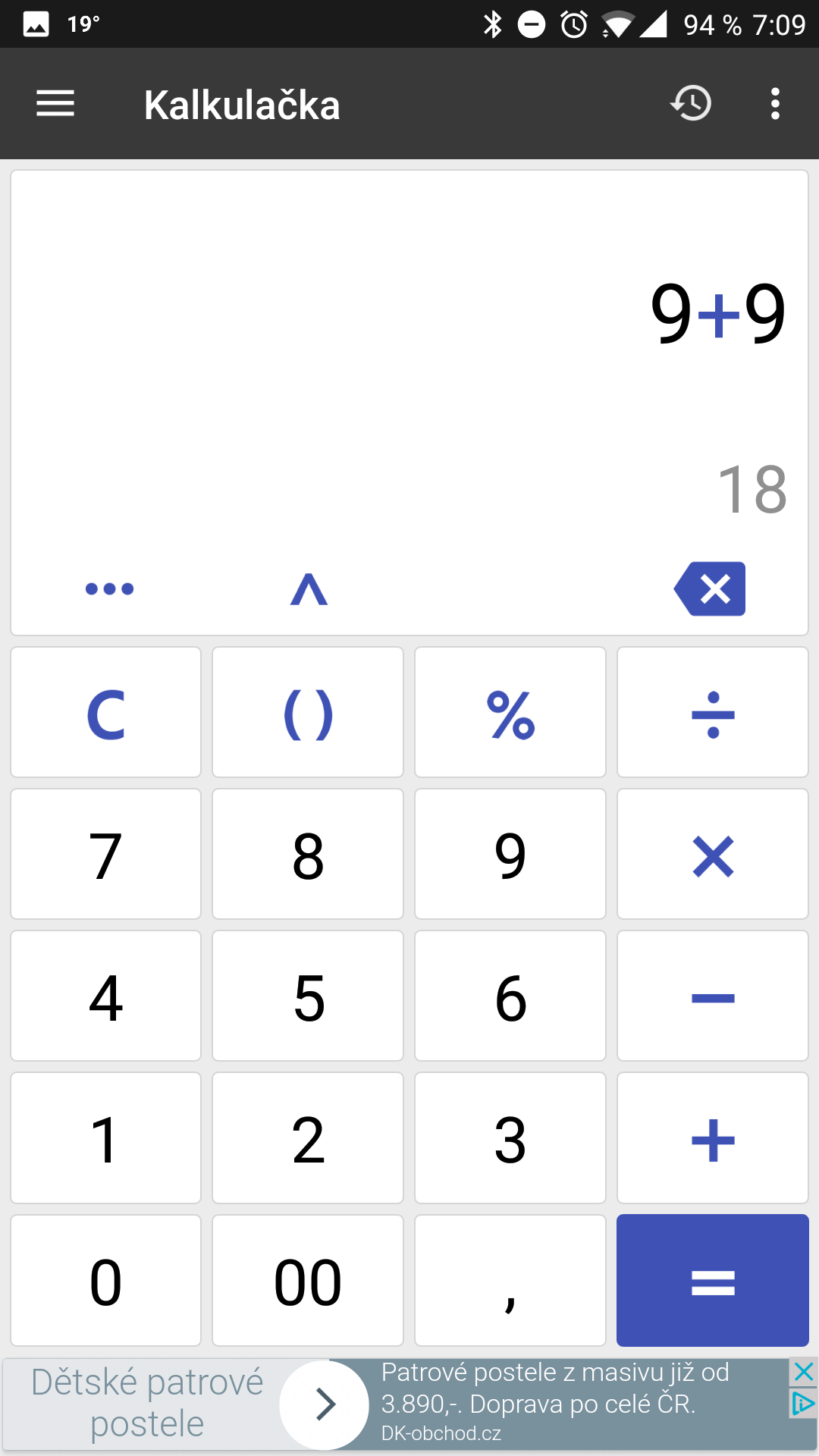The width and height of the screenshot is (819, 1456).
Task: Tap the plus operator key
Action: (x=713, y=1137)
